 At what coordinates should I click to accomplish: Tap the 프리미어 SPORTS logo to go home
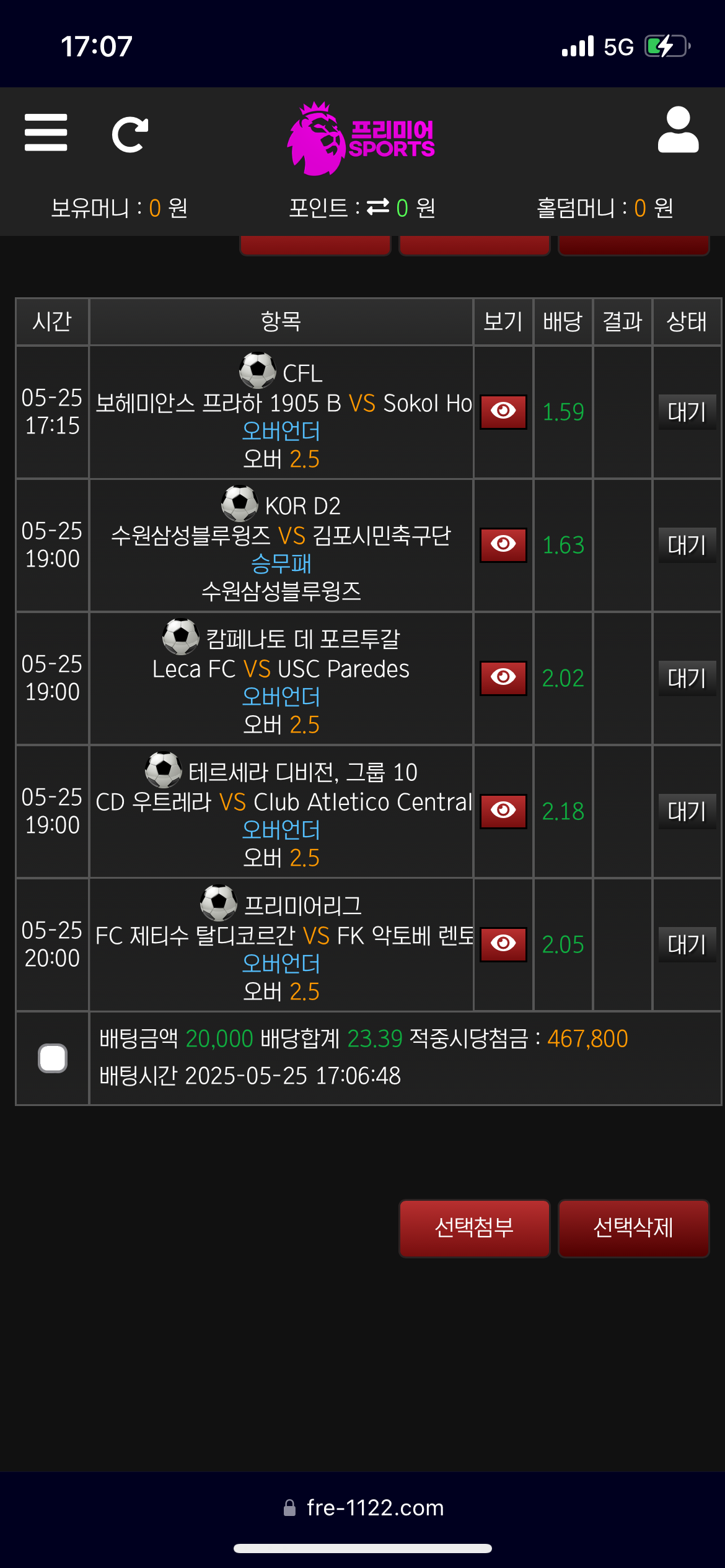coord(361,139)
